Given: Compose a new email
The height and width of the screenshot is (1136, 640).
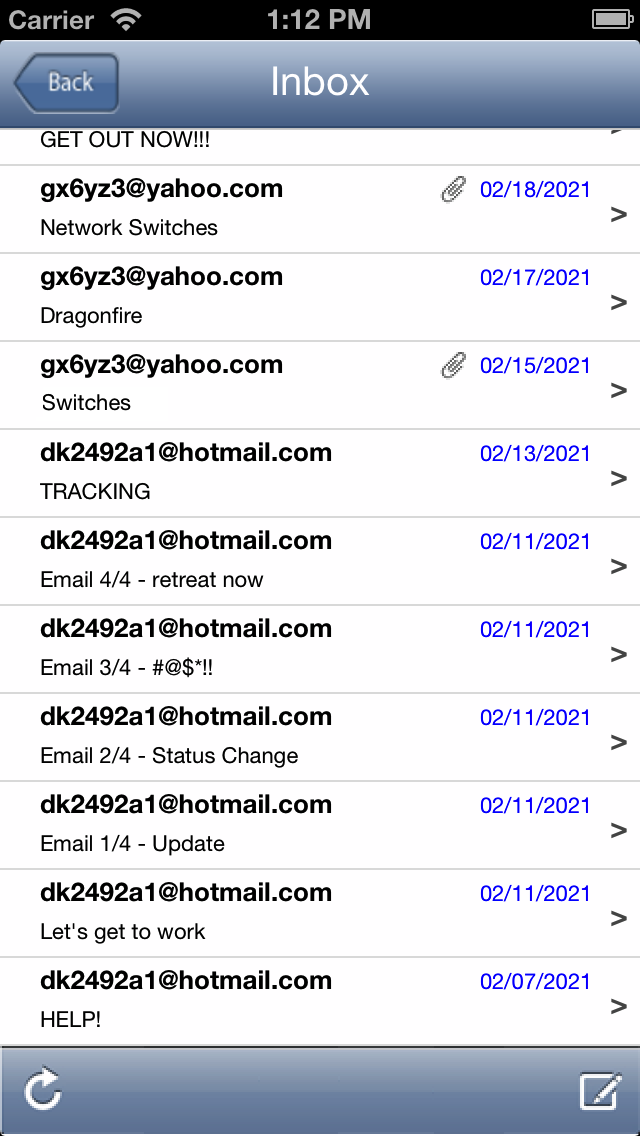Looking at the screenshot, I should (600, 1090).
